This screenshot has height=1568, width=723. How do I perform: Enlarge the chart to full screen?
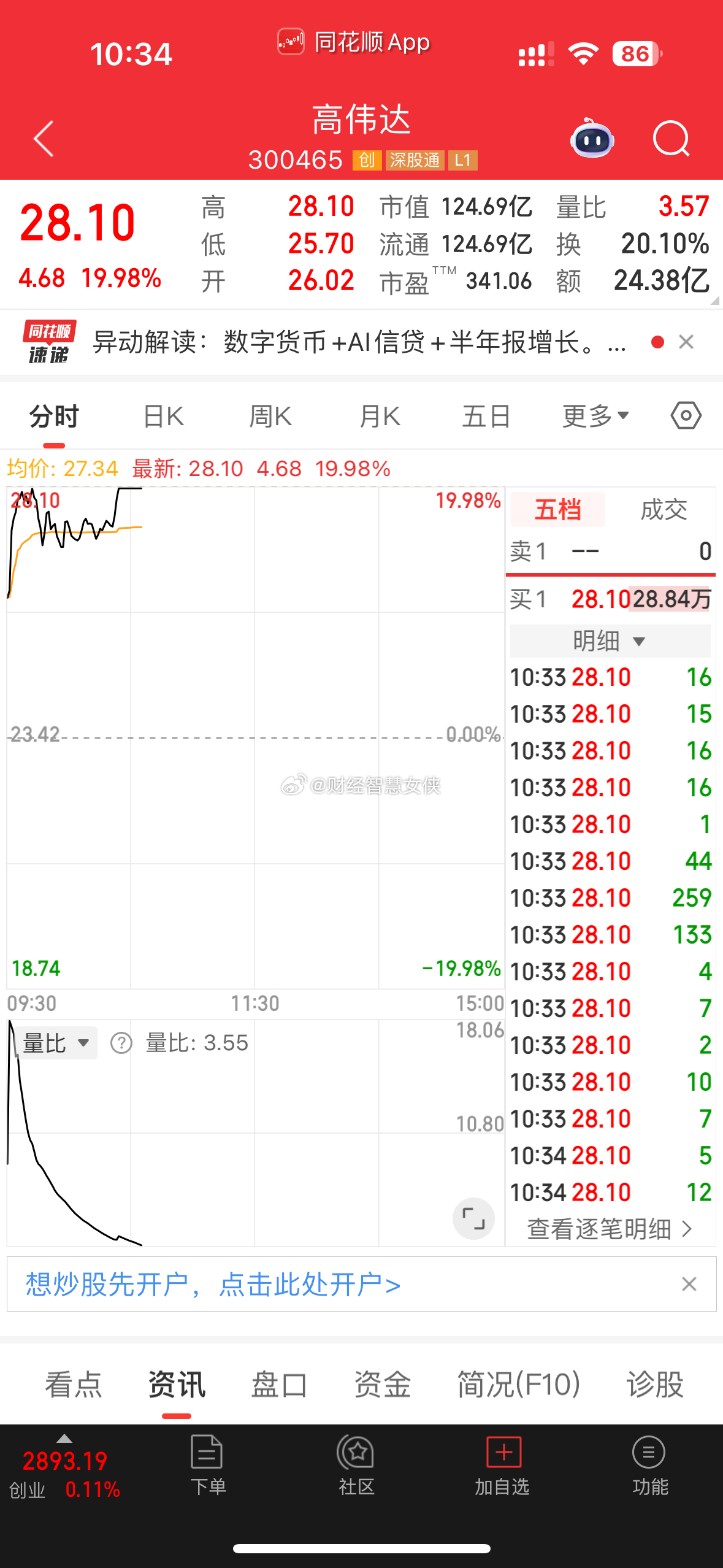point(473,1218)
